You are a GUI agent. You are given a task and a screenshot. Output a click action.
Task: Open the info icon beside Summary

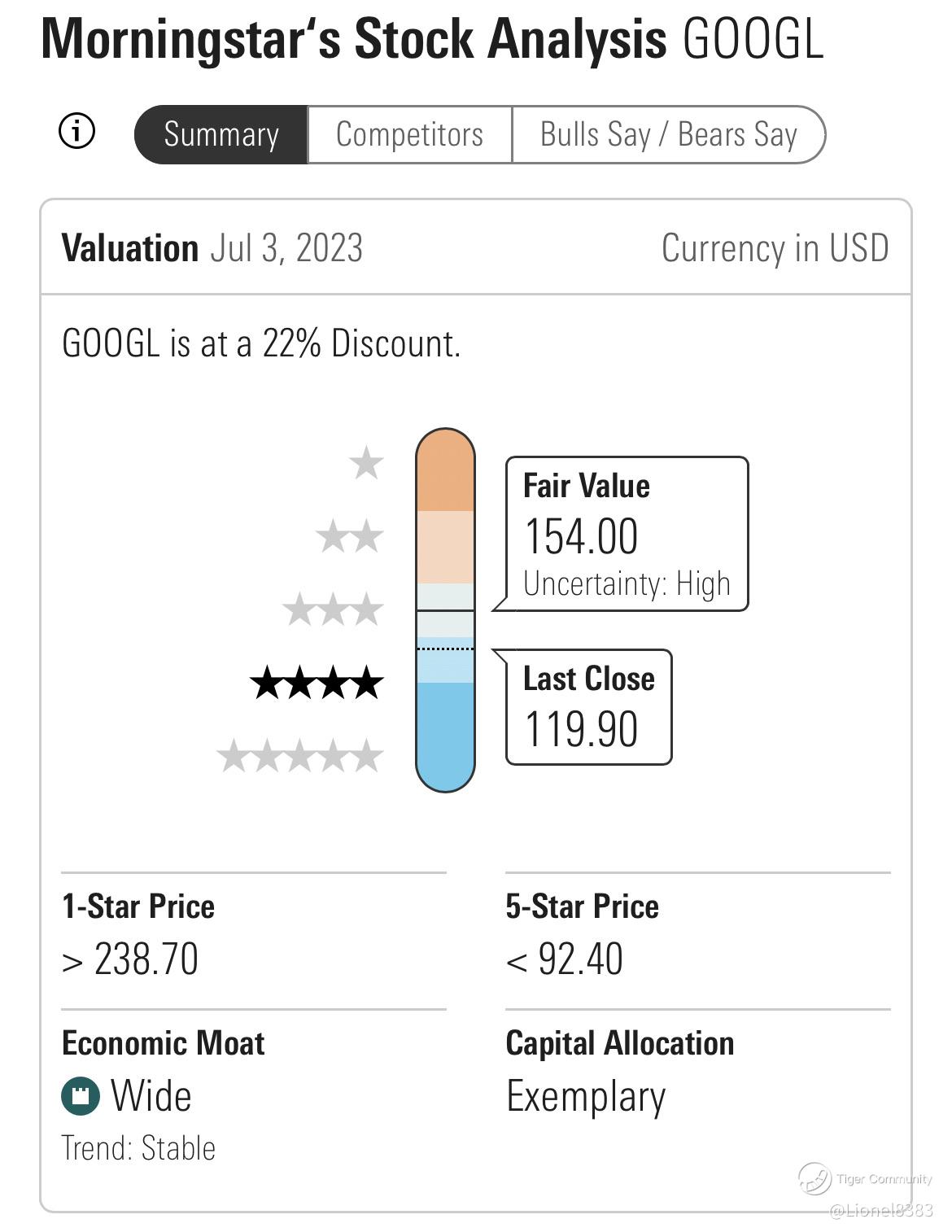[77, 131]
